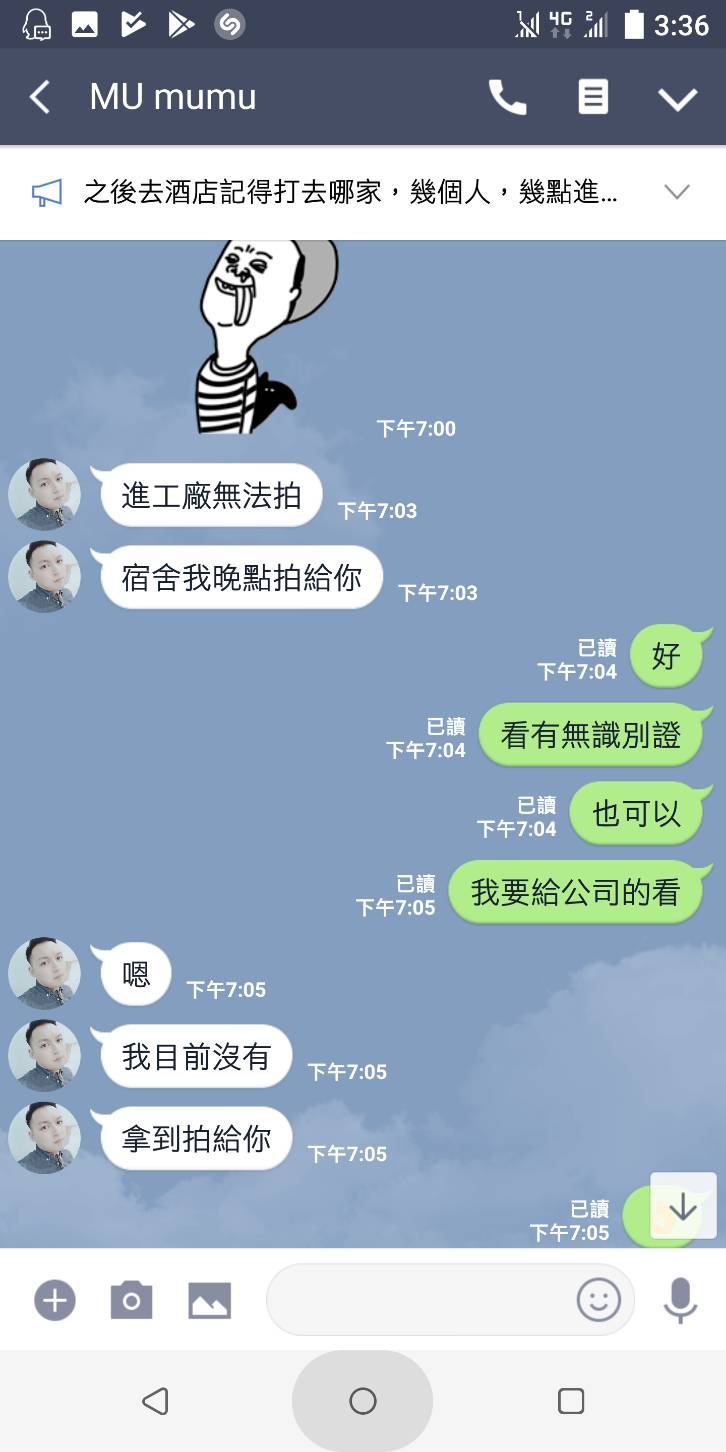
Task: Go back from MU mumu chat
Action: 40,97
